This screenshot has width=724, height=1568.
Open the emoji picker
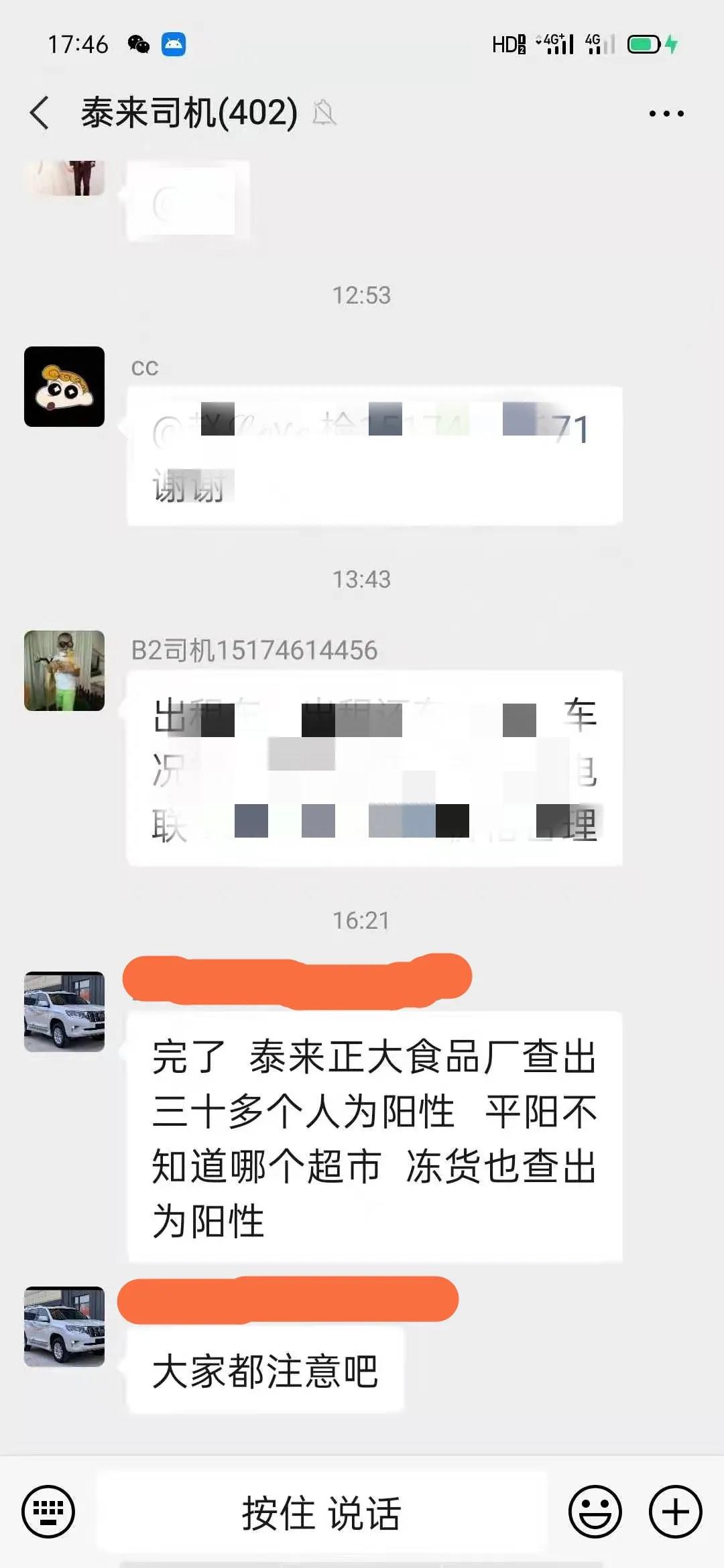pos(595,1512)
